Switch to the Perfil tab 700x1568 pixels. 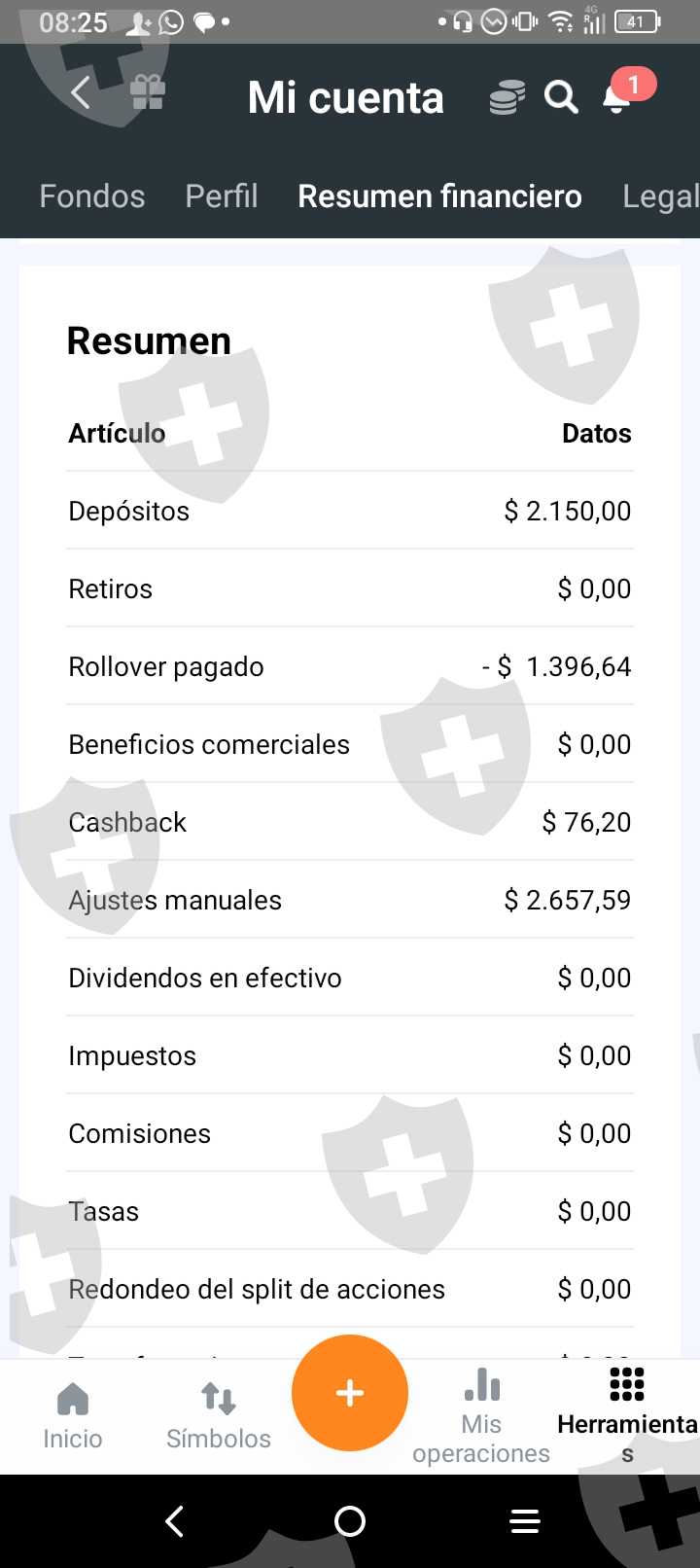point(222,196)
